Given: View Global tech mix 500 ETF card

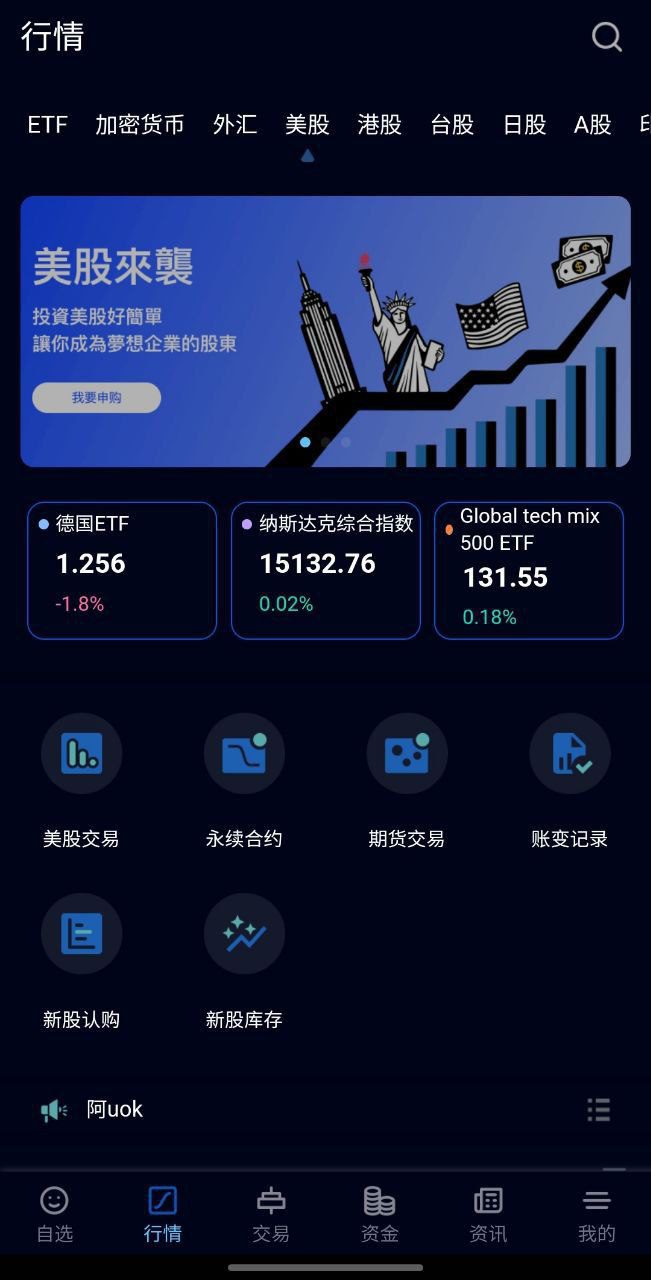Looking at the screenshot, I should (x=529, y=570).
